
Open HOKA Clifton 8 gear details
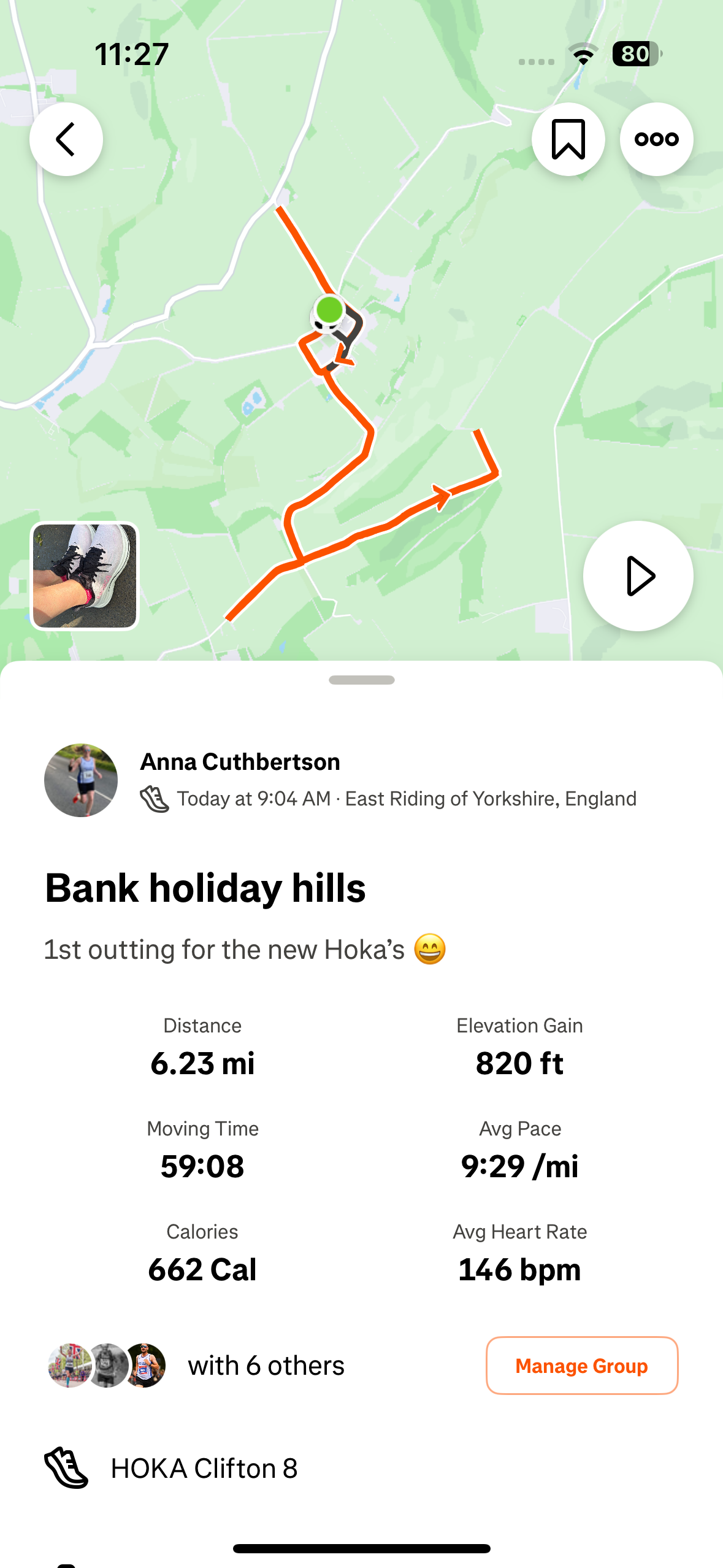point(172,1468)
